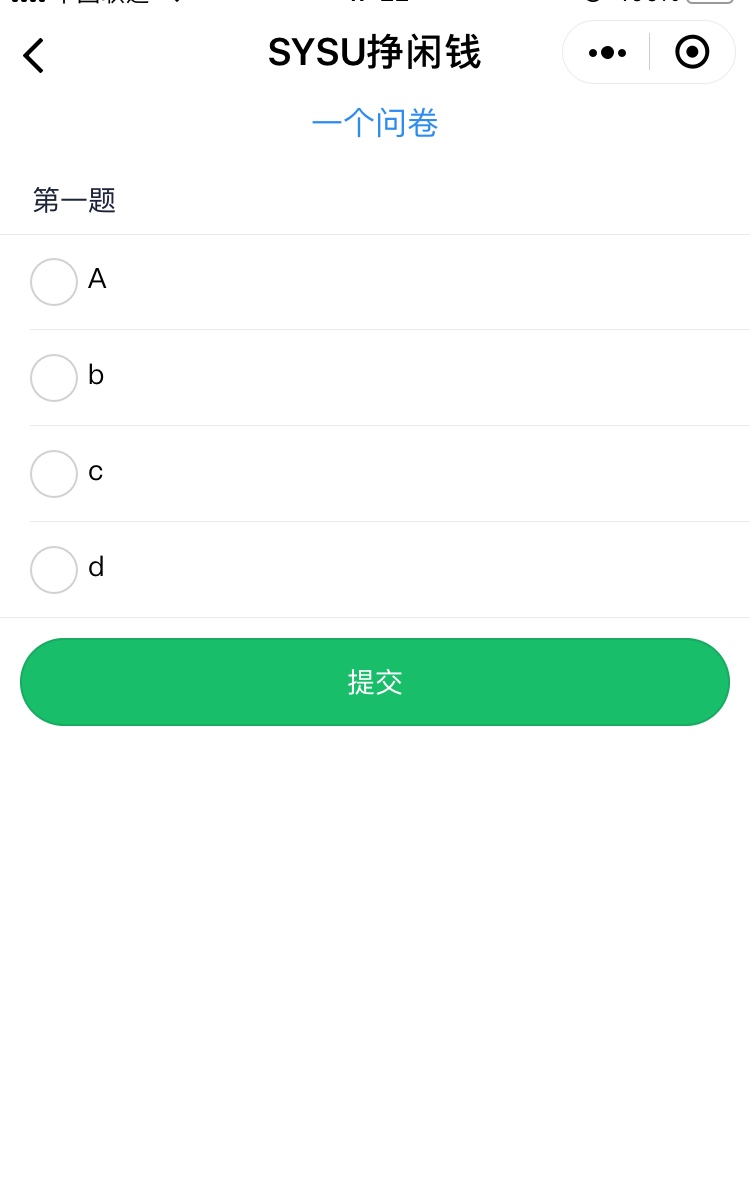750x1193 pixels.
Task: Choose option b
Action: pos(54,378)
